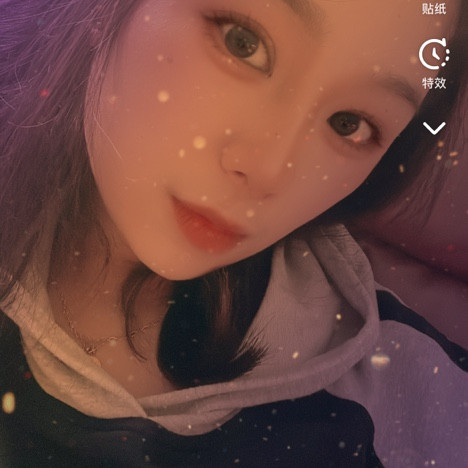Viewport: 468px width, 468px height.
Task: Open the 贴纸 stickers tool
Action: coord(434,9)
